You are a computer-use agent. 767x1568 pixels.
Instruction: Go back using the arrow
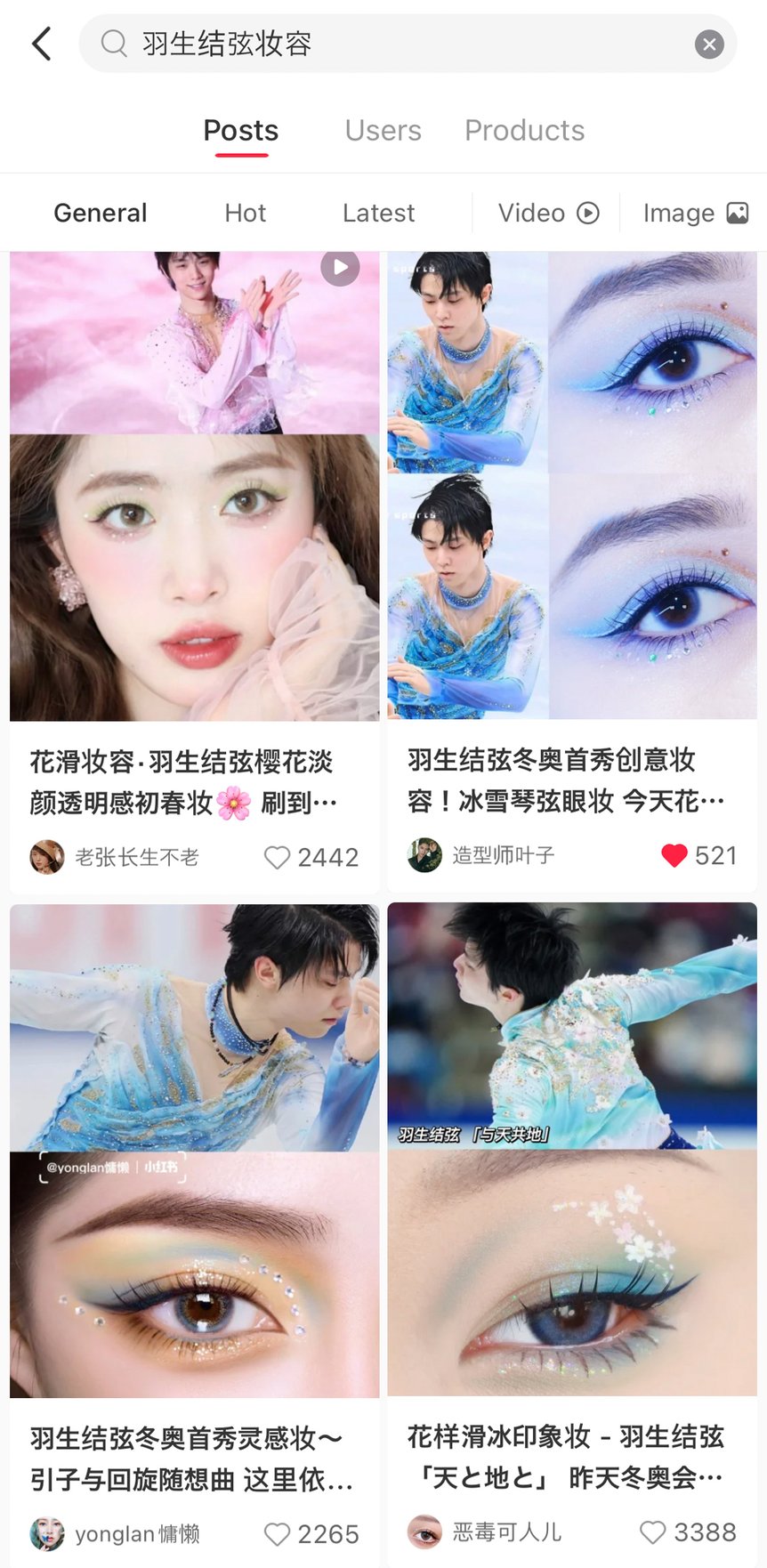(x=41, y=44)
